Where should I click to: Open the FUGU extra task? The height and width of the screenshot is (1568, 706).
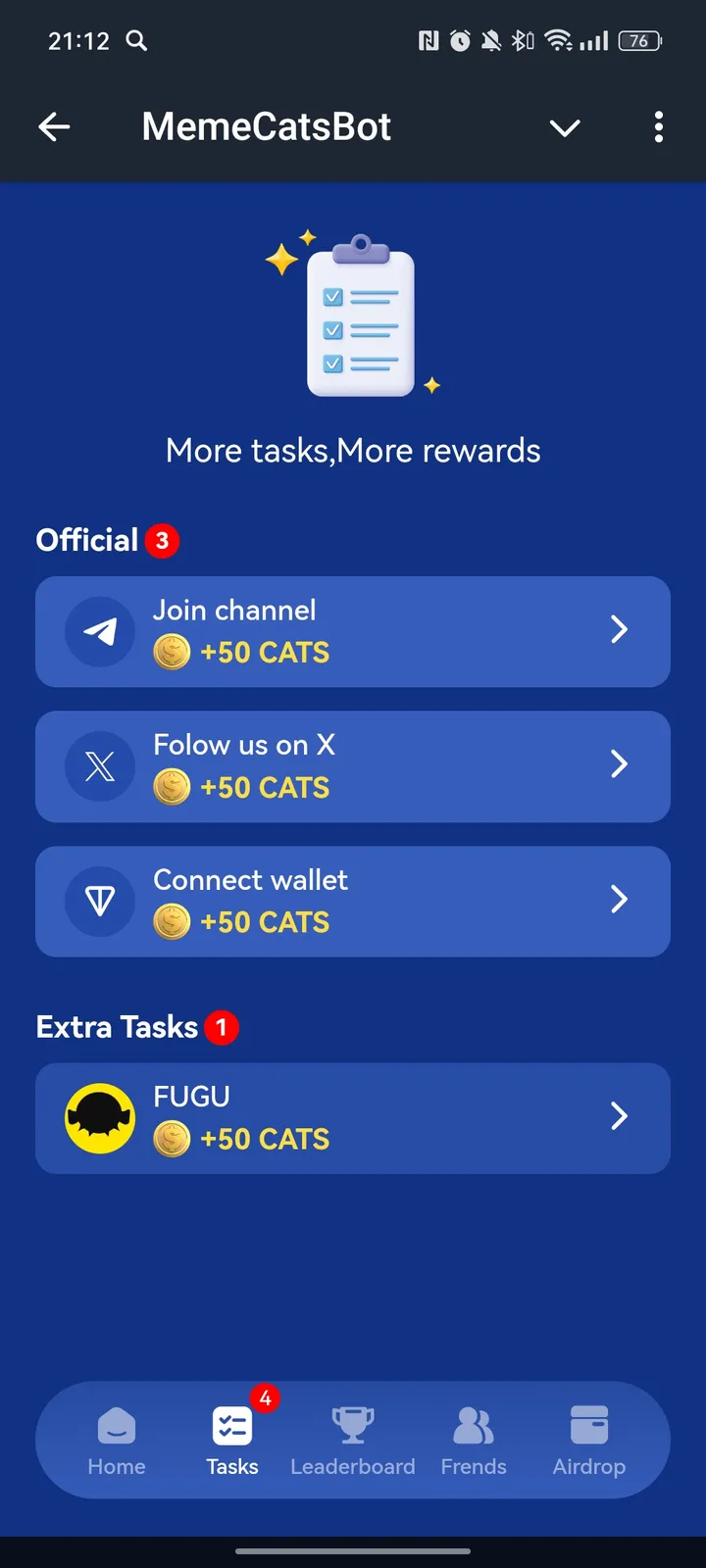coord(353,1118)
